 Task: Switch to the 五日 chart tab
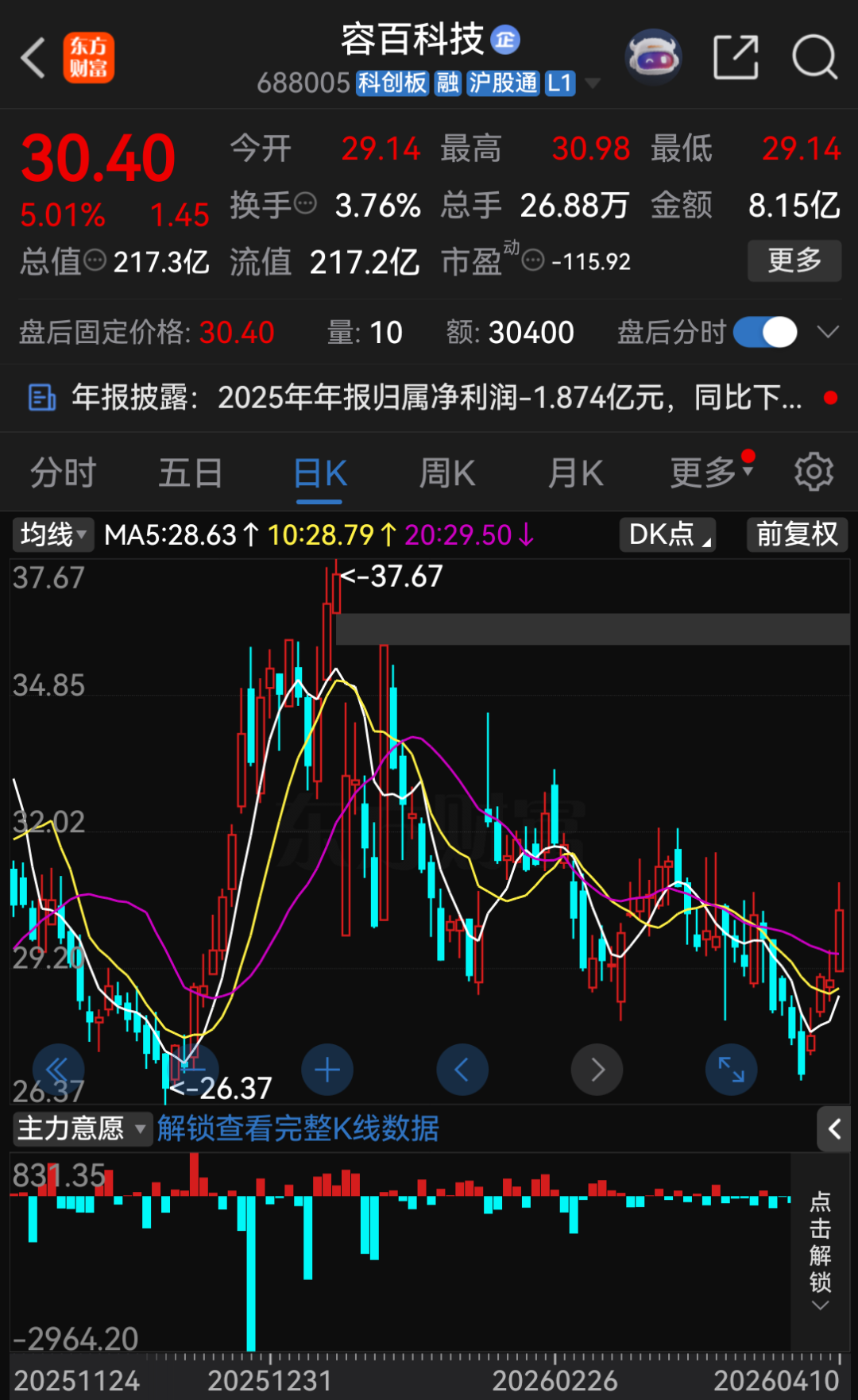pyautogui.click(x=190, y=473)
